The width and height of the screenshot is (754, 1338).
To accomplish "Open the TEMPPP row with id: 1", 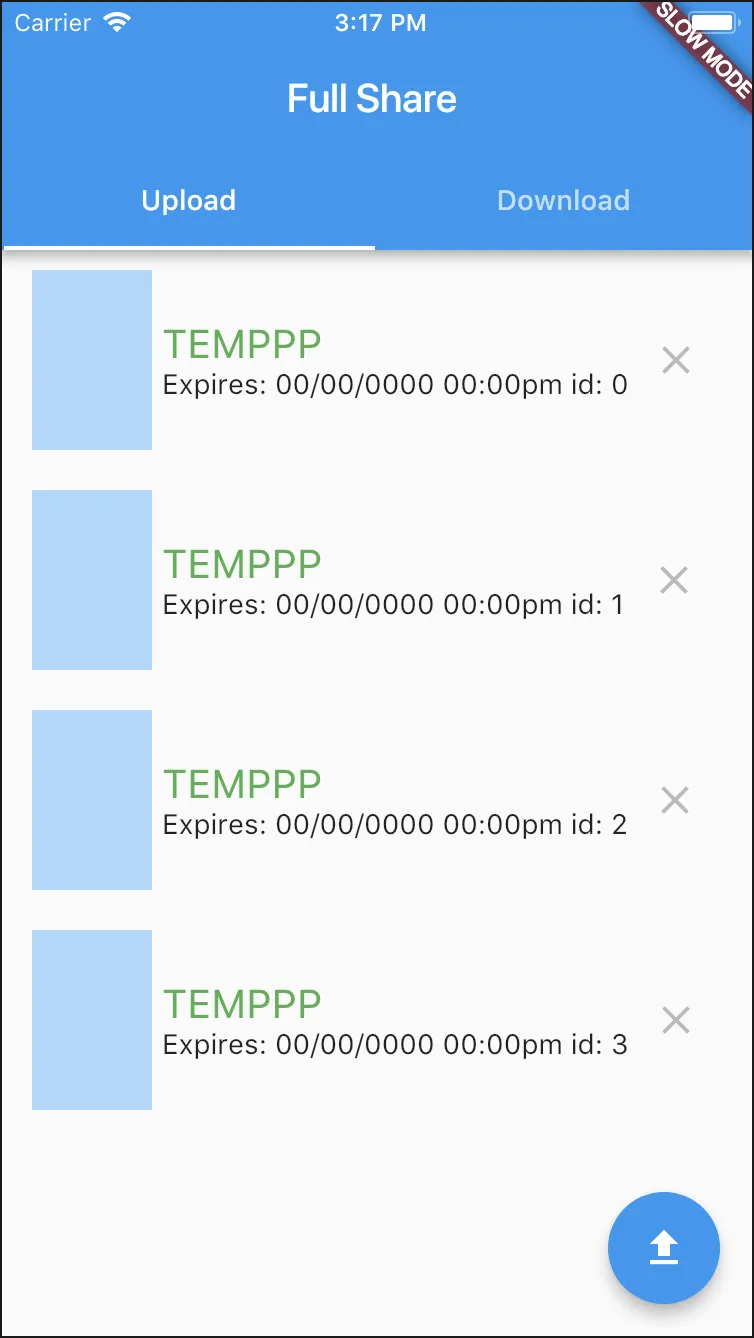I will (394, 582).
